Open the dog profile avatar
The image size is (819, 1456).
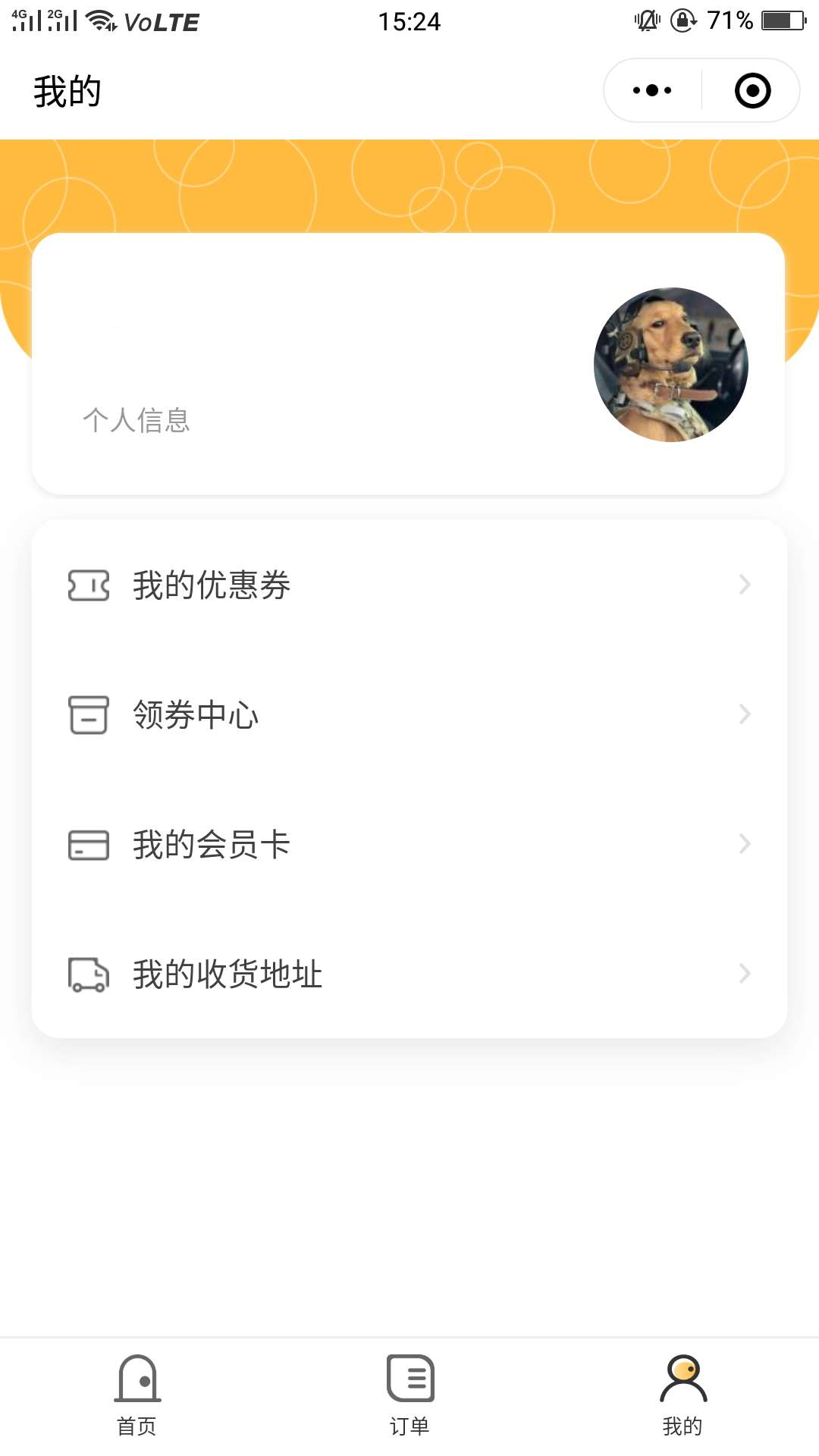click(x=671, y=365)
